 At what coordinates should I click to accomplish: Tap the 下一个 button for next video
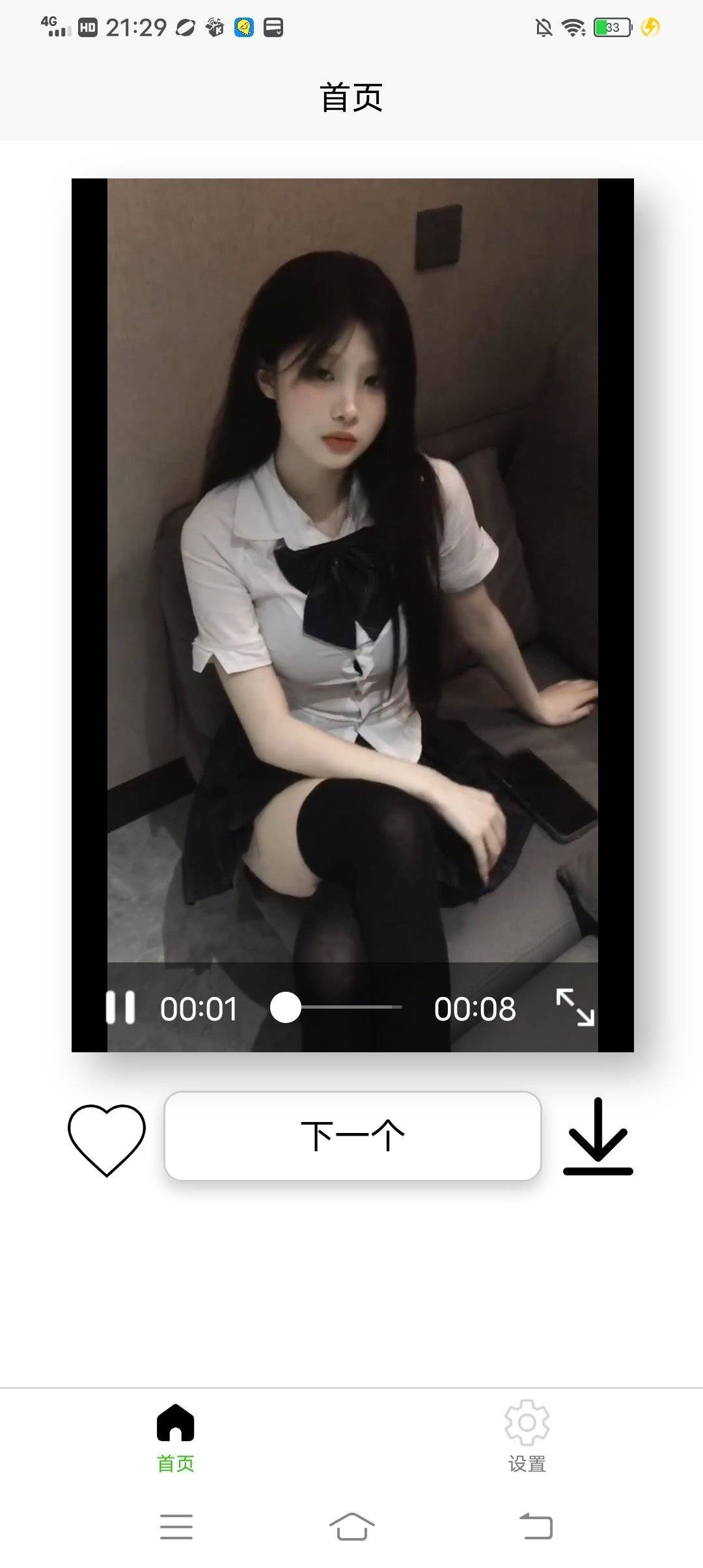click(352, 1136)
